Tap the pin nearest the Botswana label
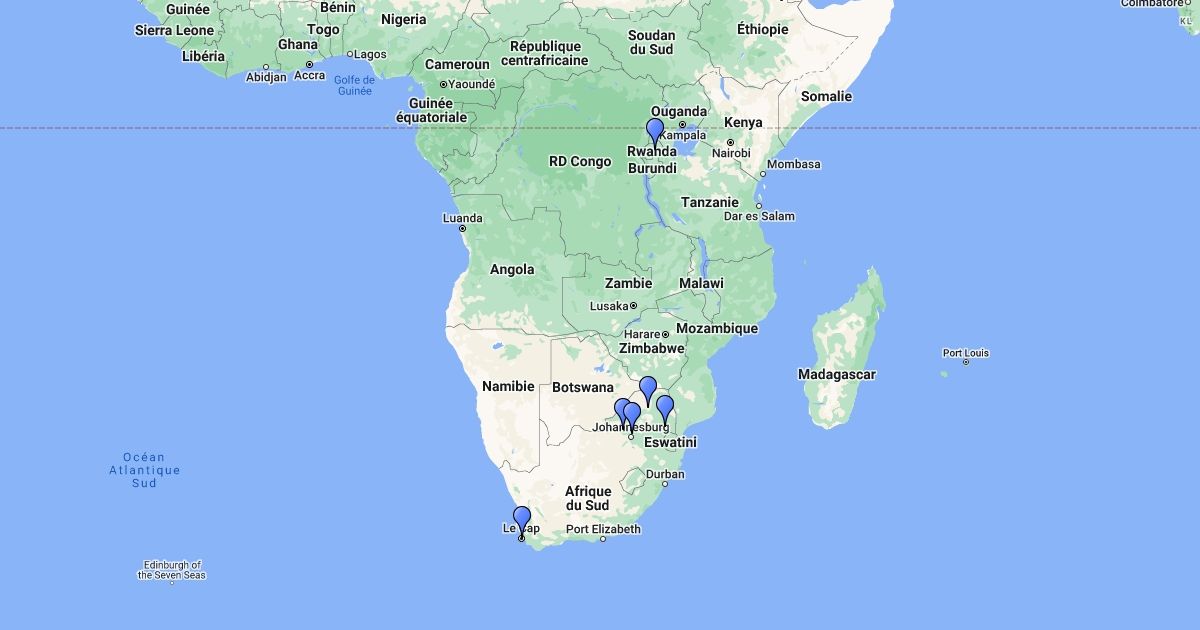The image size is (1200, 630). [x=623, y=412]
